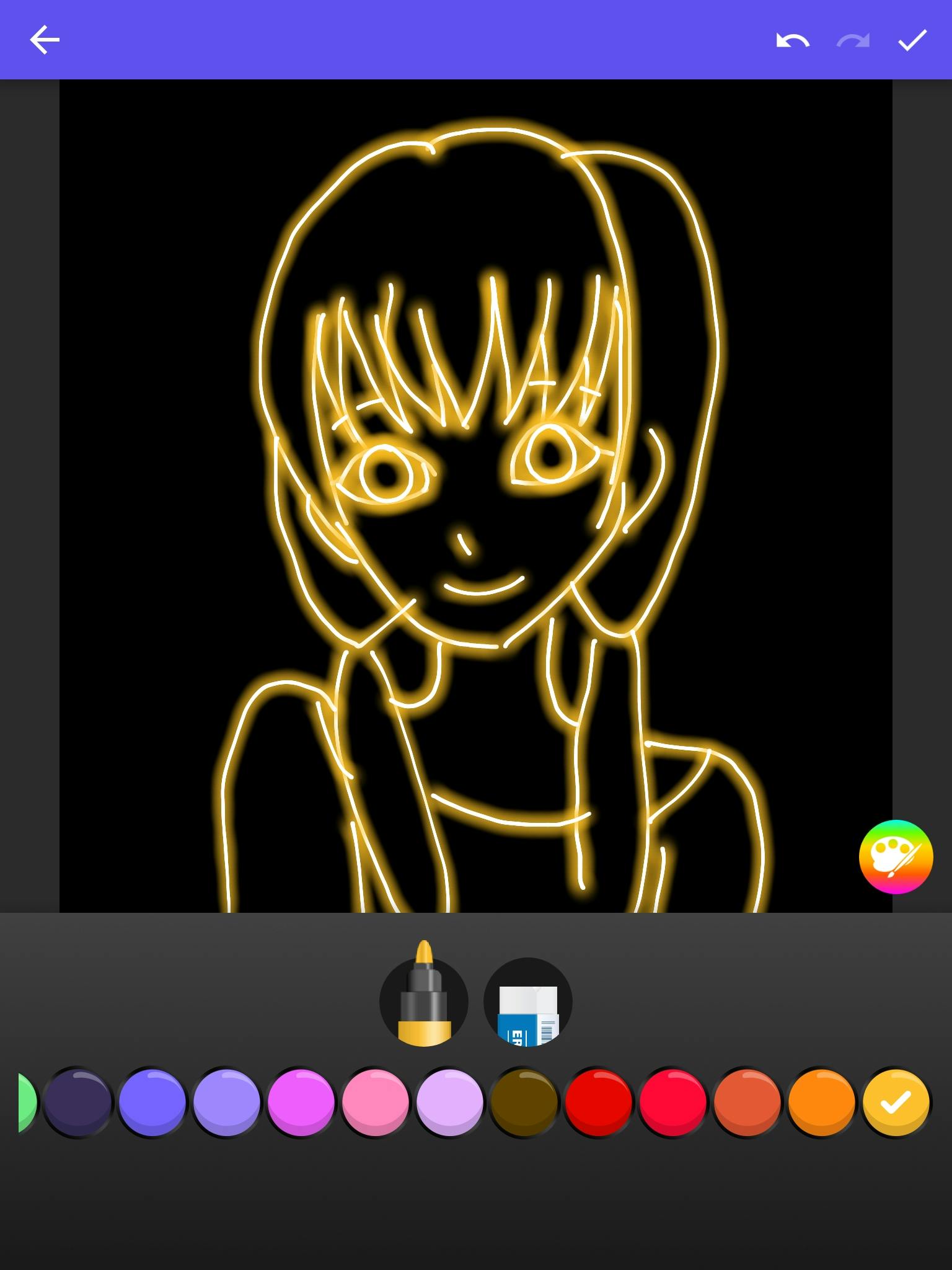This screenshot has width=952, height=1270.
Task: Choose the blue-violet color swatch
Action: (152, 1102)
